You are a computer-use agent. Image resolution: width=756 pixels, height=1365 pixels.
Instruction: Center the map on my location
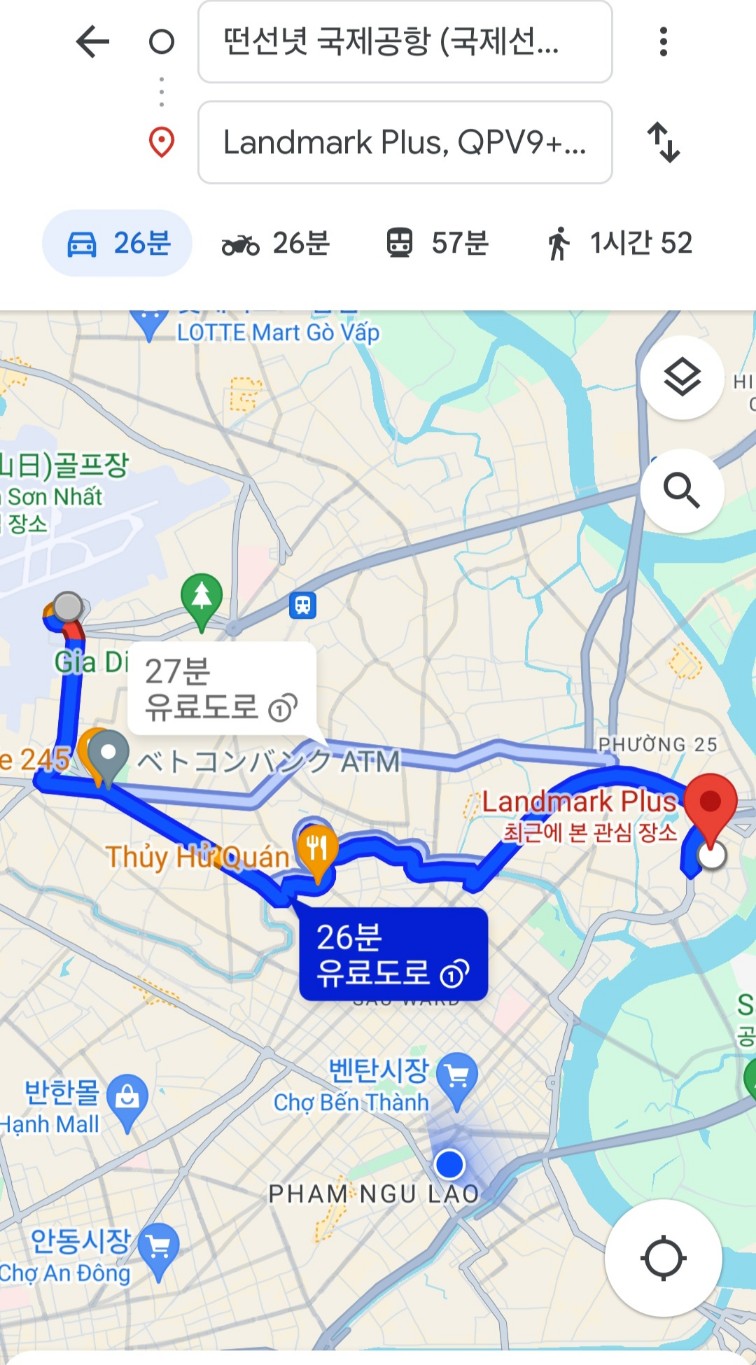coord(664,1258)
